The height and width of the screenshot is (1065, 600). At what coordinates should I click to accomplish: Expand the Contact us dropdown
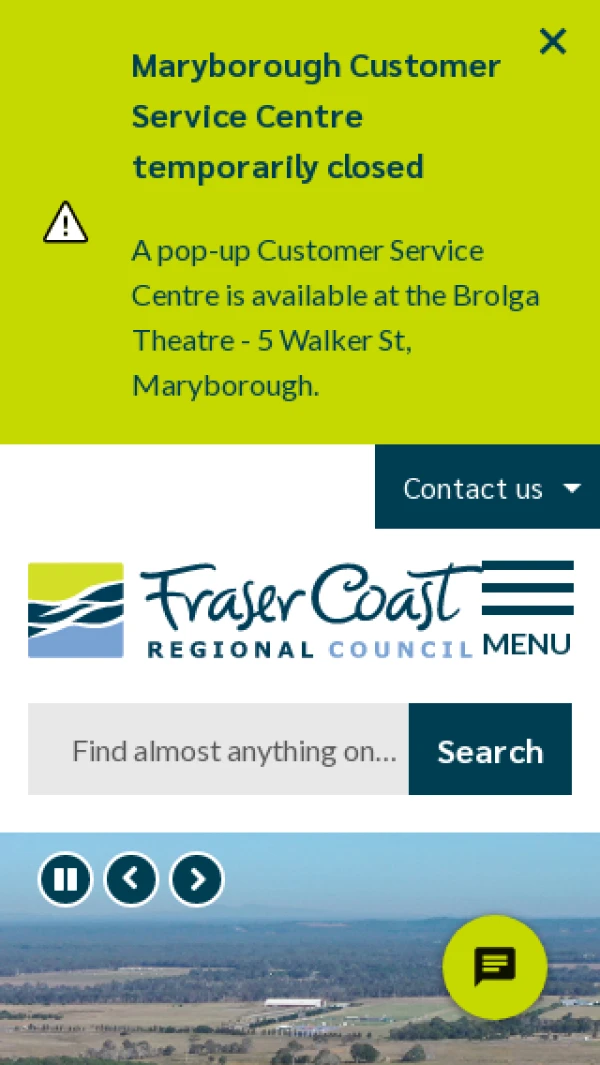[x=487, y=488]
